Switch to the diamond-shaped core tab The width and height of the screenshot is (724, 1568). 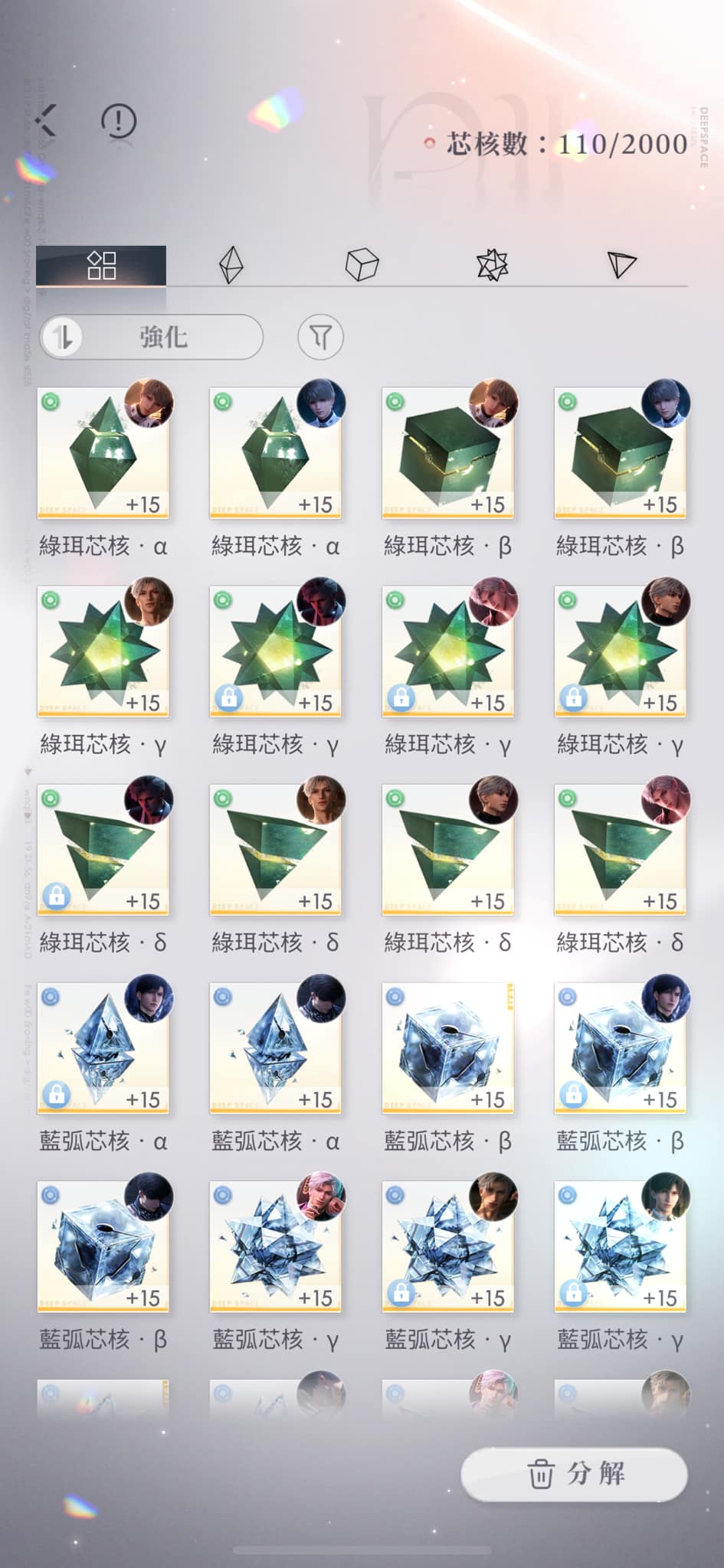tap(231, 266)
